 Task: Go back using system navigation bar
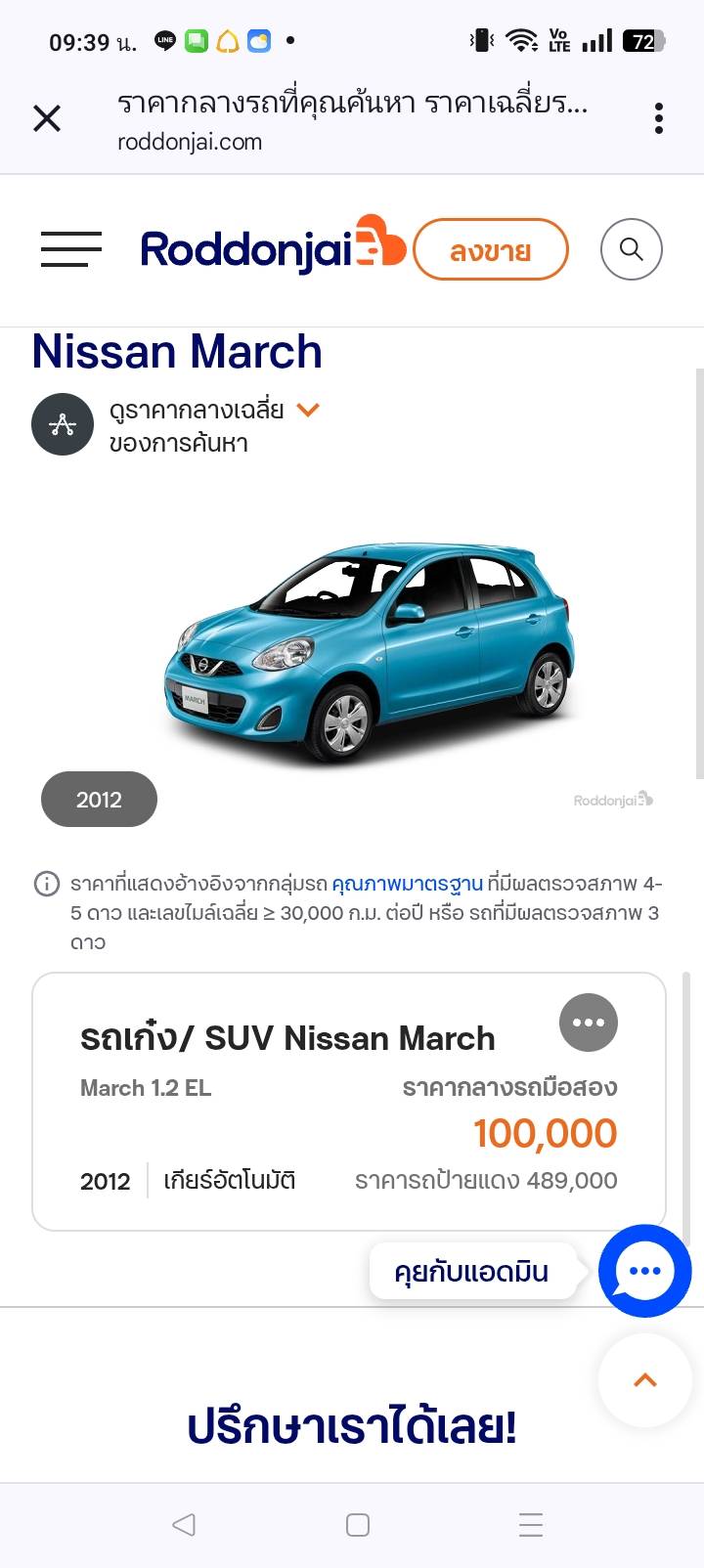coord(184,1525)
